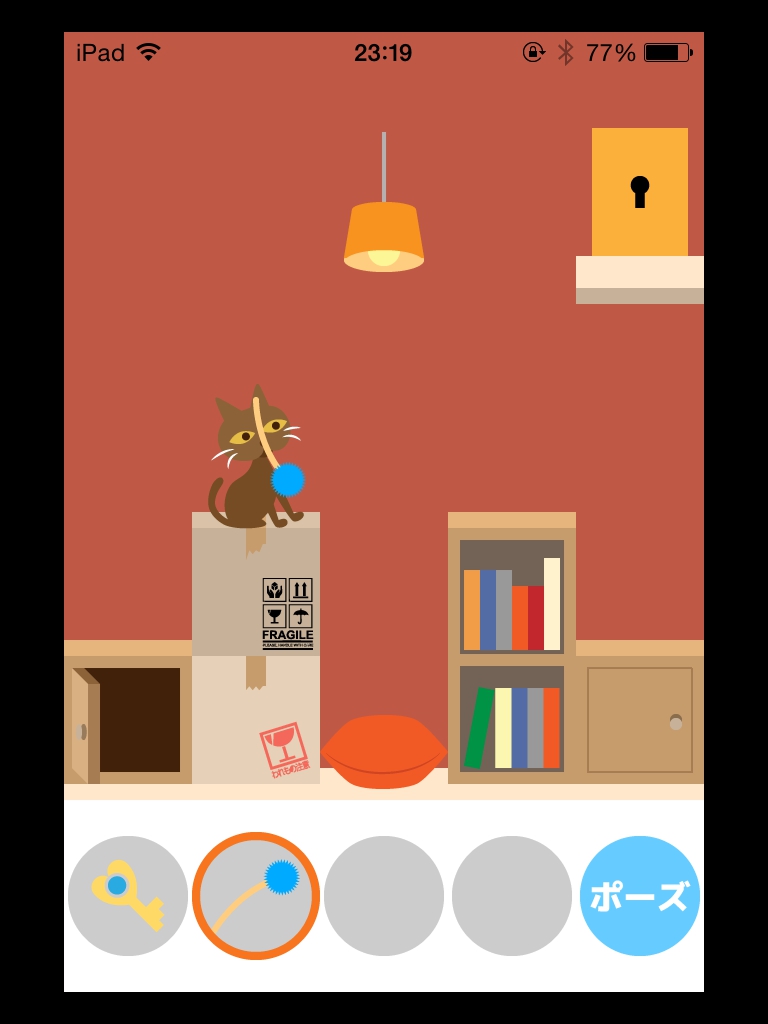
Task: Tap the upper bookshelf with books
Action: click(511, 597)
